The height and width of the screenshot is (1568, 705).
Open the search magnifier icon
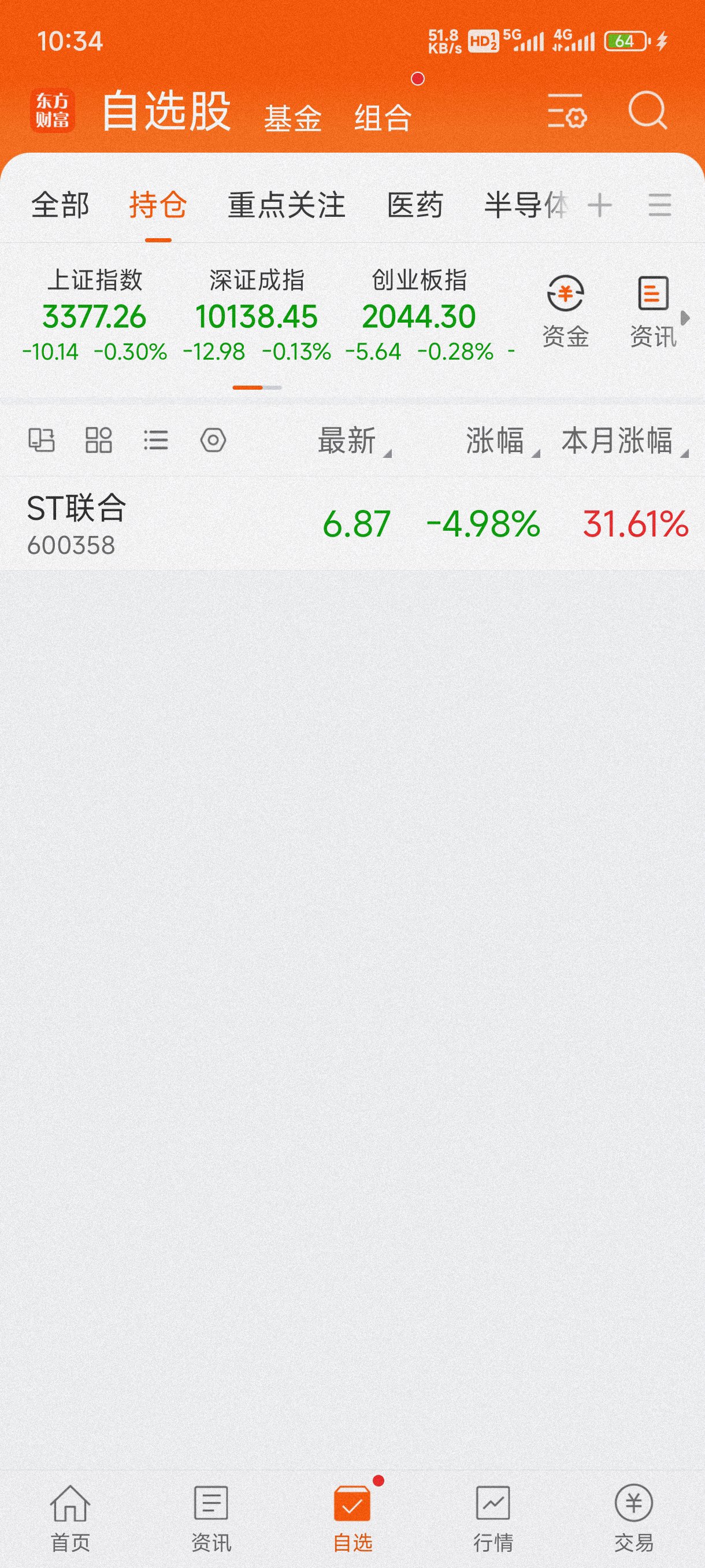click(647, 110)
